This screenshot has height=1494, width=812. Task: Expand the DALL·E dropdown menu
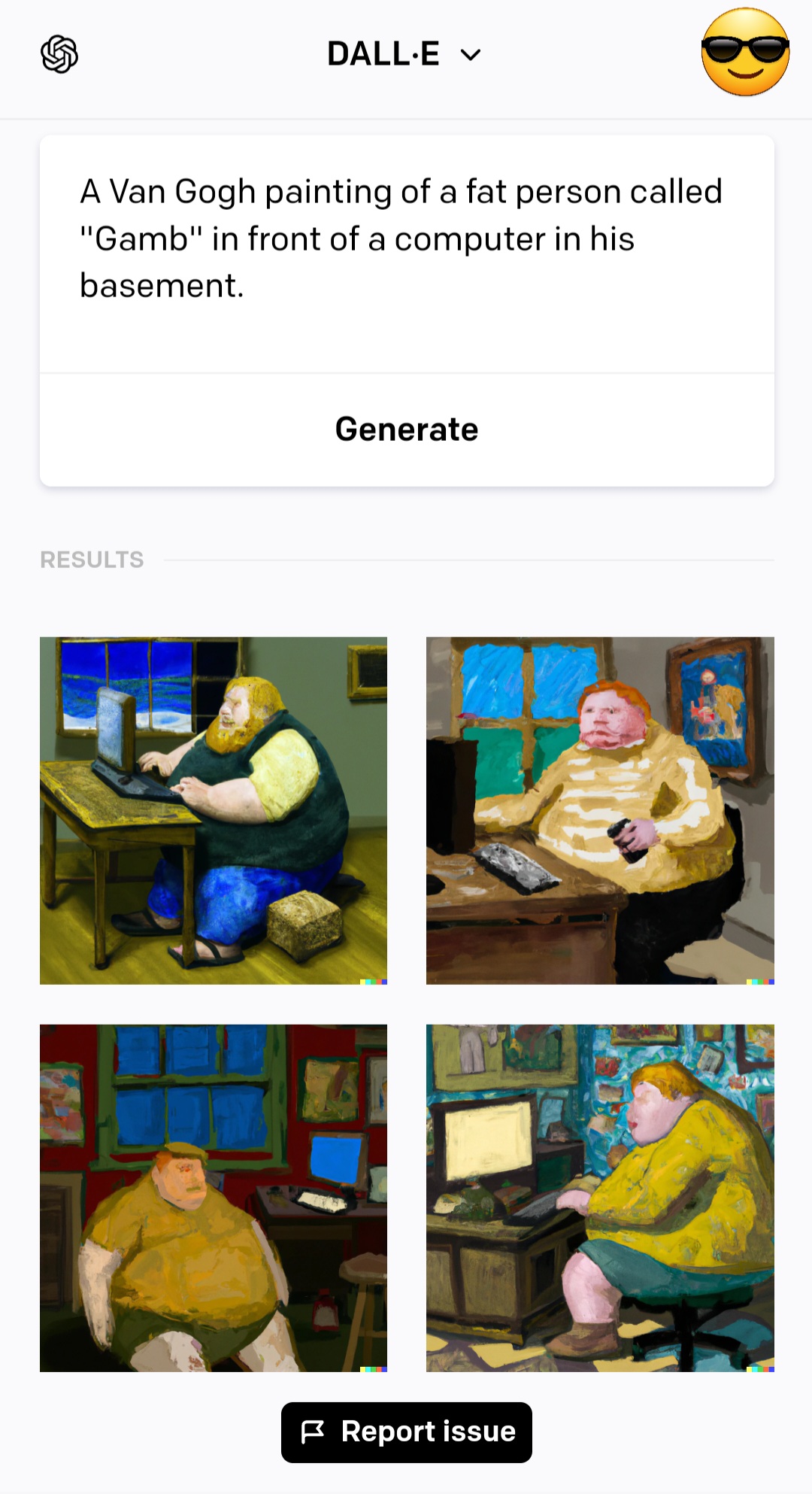404,54
